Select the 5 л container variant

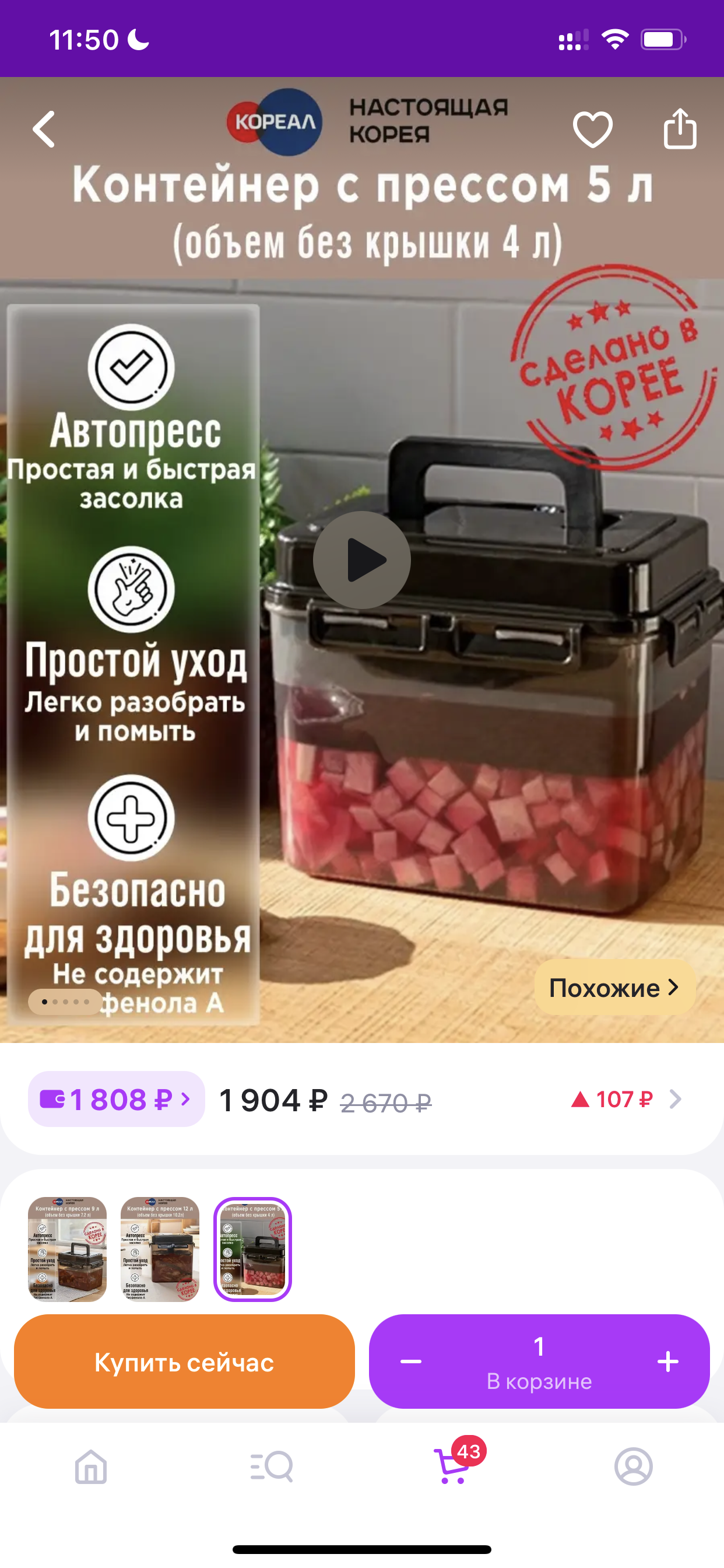coord(252,1249)
